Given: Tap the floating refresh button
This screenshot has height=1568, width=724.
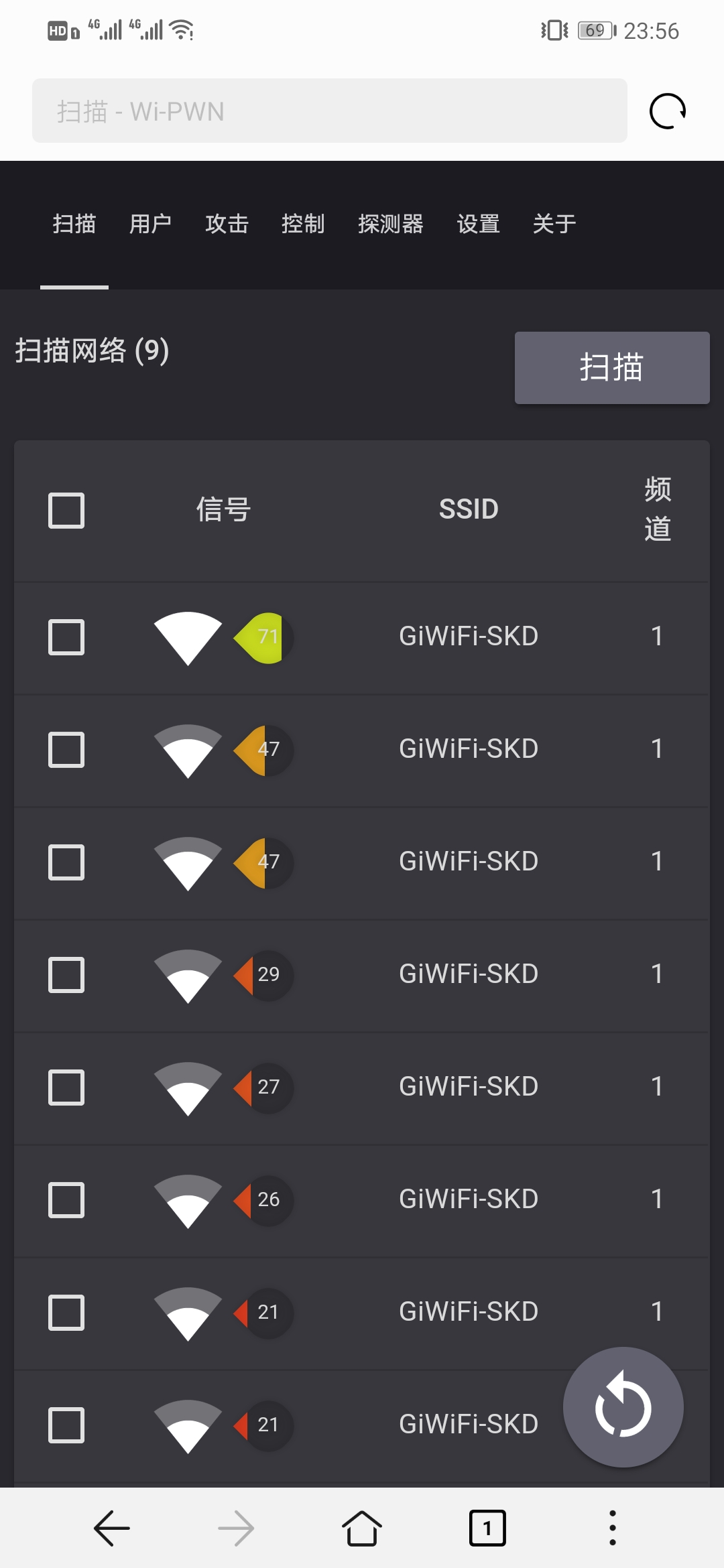Looking at the screenshot, I should (623, 1407).
